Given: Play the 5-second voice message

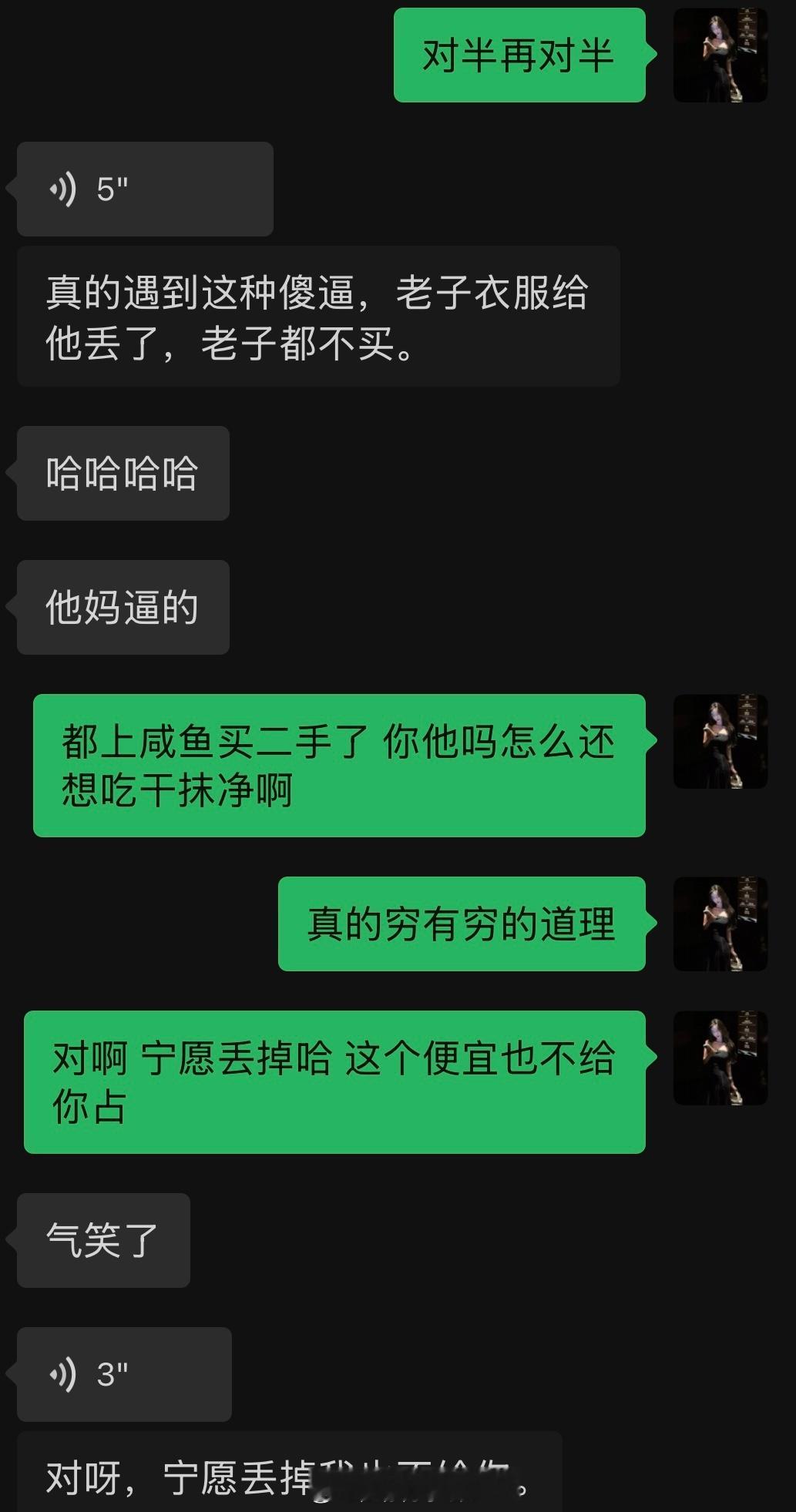Looking at the screenshot, I should click(x=144, y=189).
